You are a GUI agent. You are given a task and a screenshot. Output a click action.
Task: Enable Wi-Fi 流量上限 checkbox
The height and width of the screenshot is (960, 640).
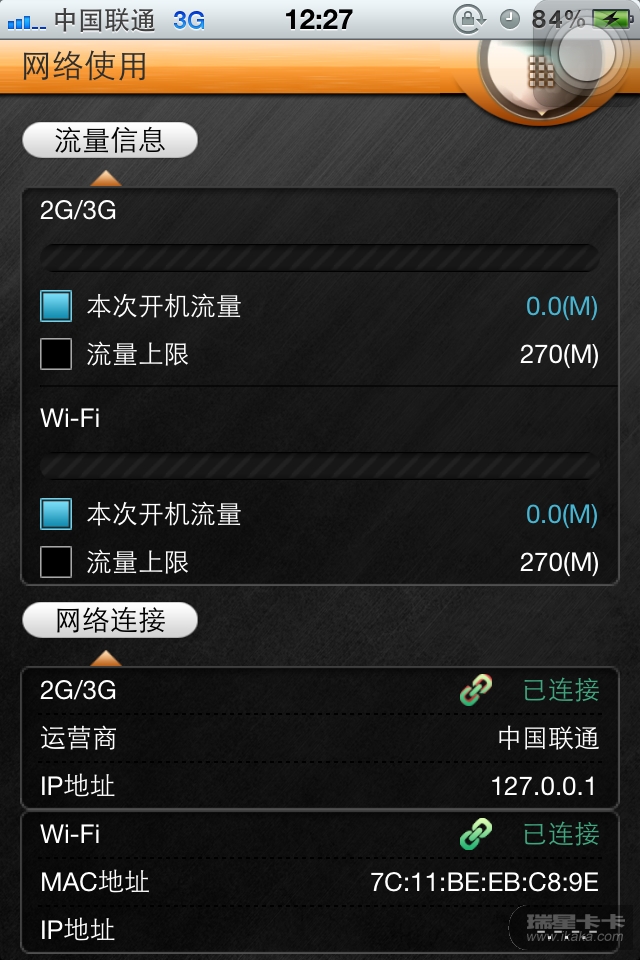(x=56, y=562)
